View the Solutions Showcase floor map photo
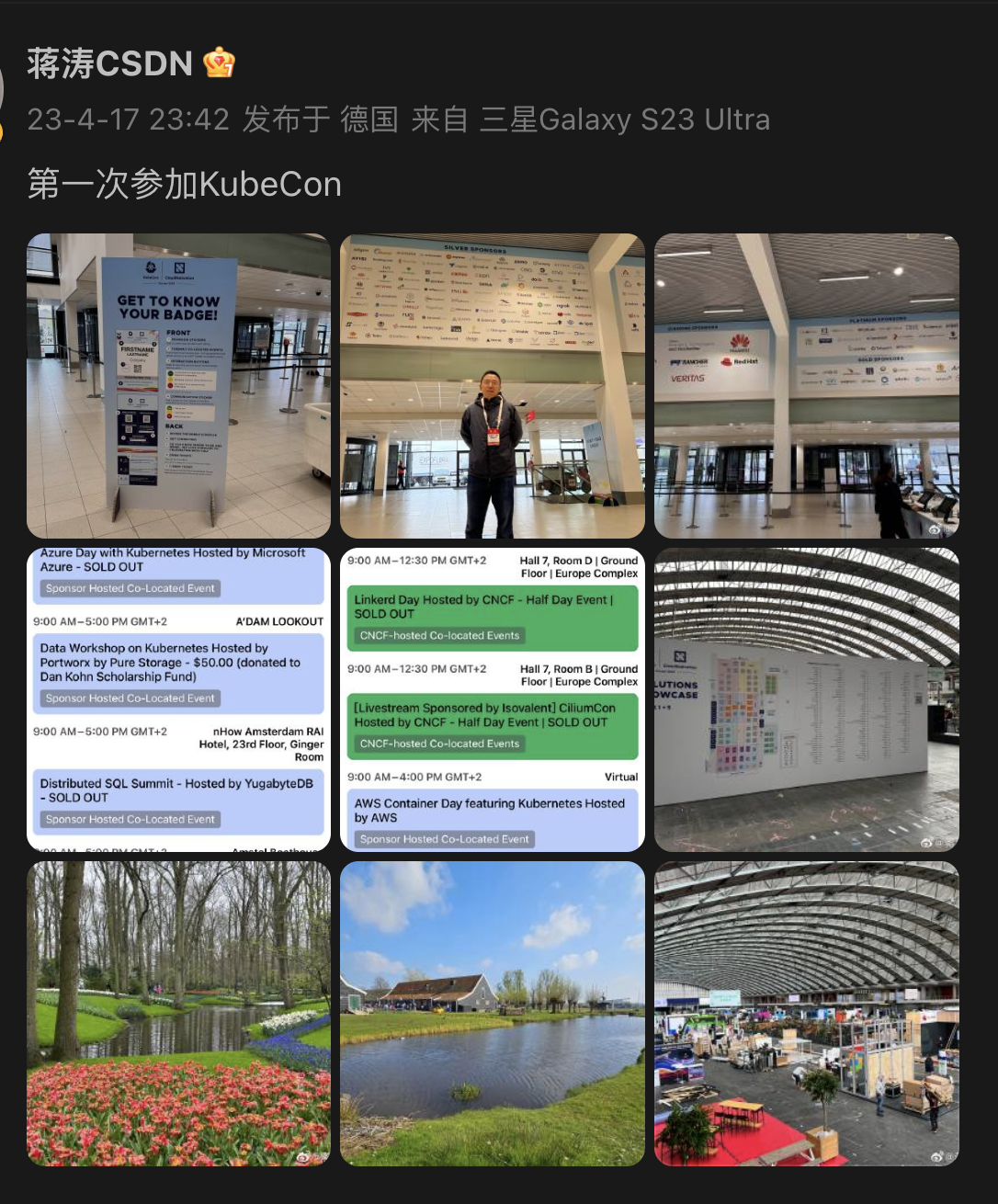The width and height of the screenshot is (998, 1204). point(806,699)
